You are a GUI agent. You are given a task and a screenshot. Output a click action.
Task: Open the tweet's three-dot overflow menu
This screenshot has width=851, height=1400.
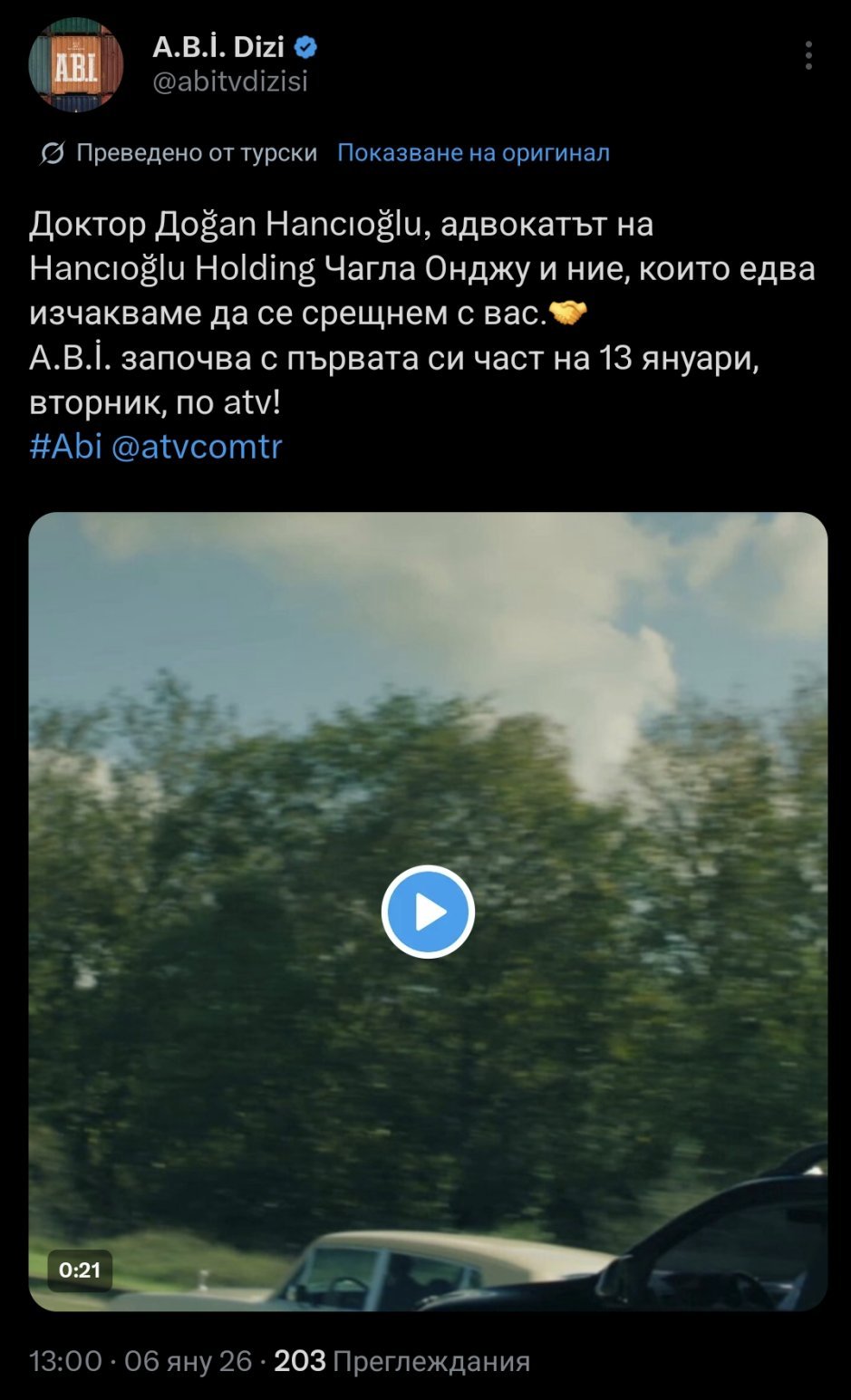point(808,55)
